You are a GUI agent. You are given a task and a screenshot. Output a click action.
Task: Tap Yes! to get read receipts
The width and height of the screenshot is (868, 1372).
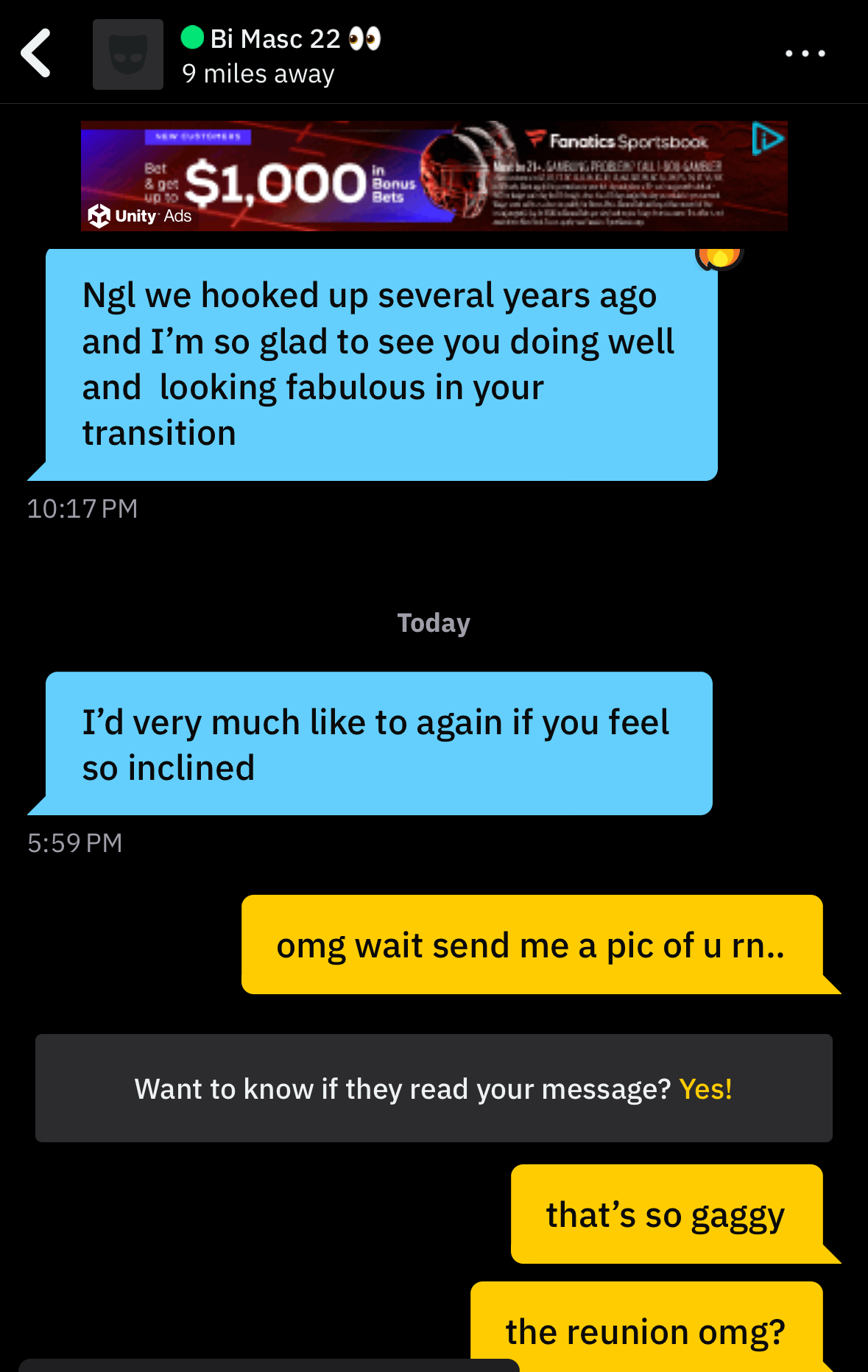click(705, 1089)
